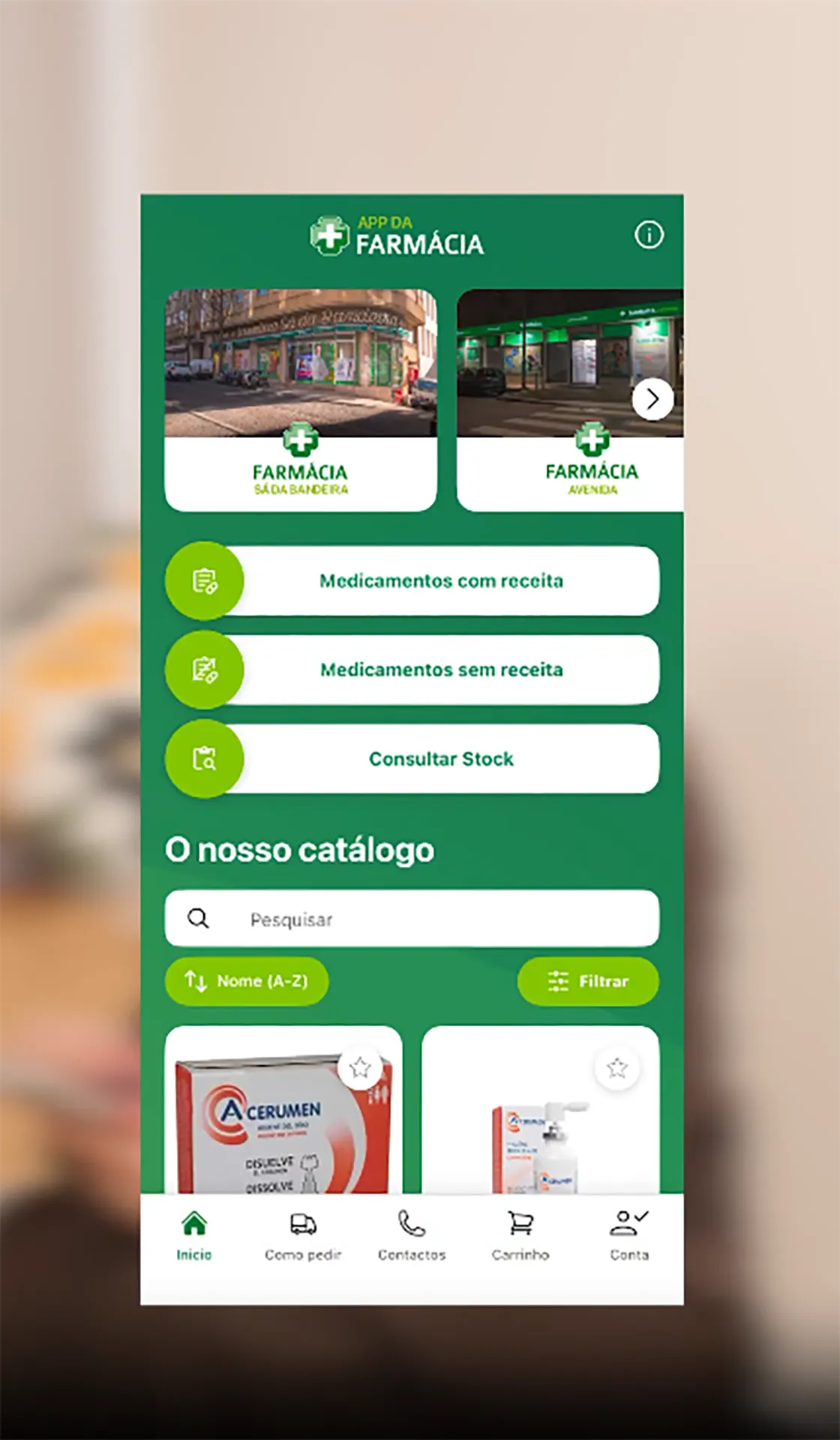View the Carrinho tab
This screenshot has width=840, height=1440.
pyautogui.click(x=520, y=1237)
